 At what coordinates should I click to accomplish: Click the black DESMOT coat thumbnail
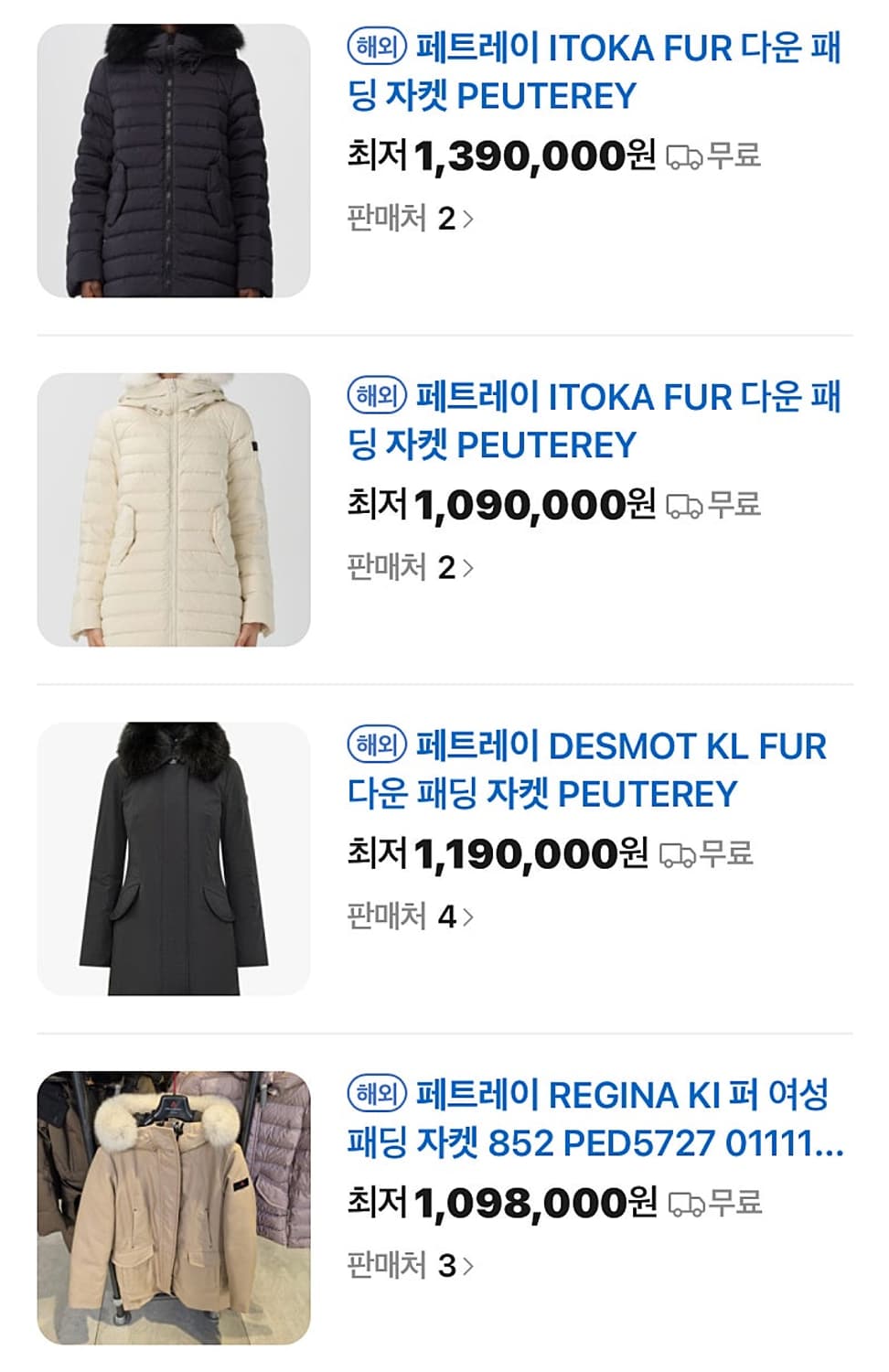170,860
